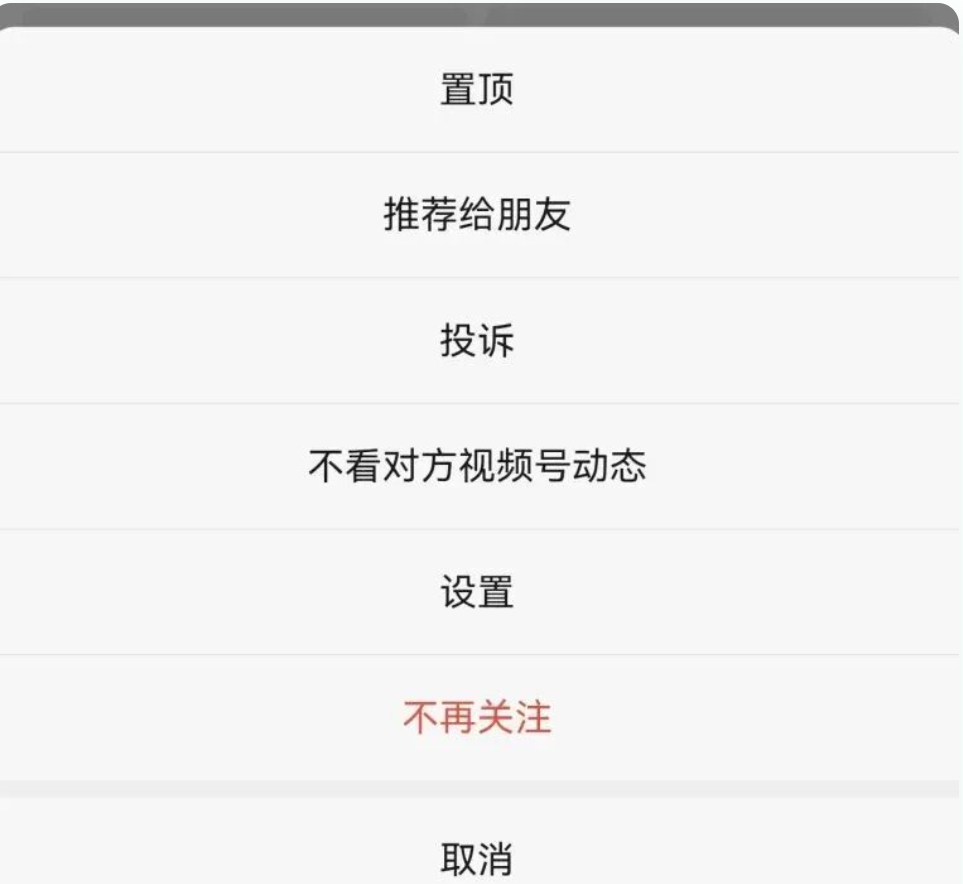Tap 不看对方视频号动态
963x884 pixels.
[x=477, y=467]
